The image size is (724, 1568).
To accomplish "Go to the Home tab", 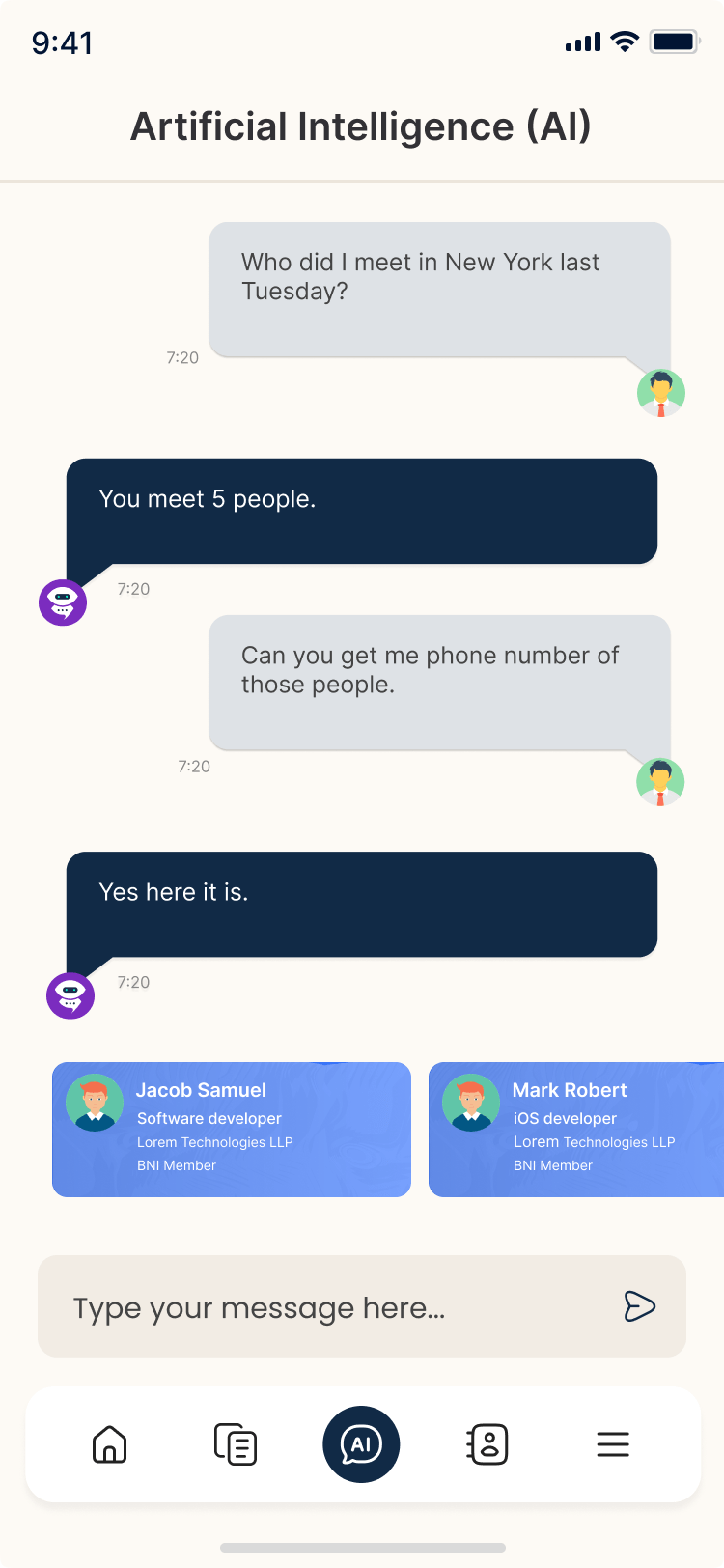I will [109, 1444].
